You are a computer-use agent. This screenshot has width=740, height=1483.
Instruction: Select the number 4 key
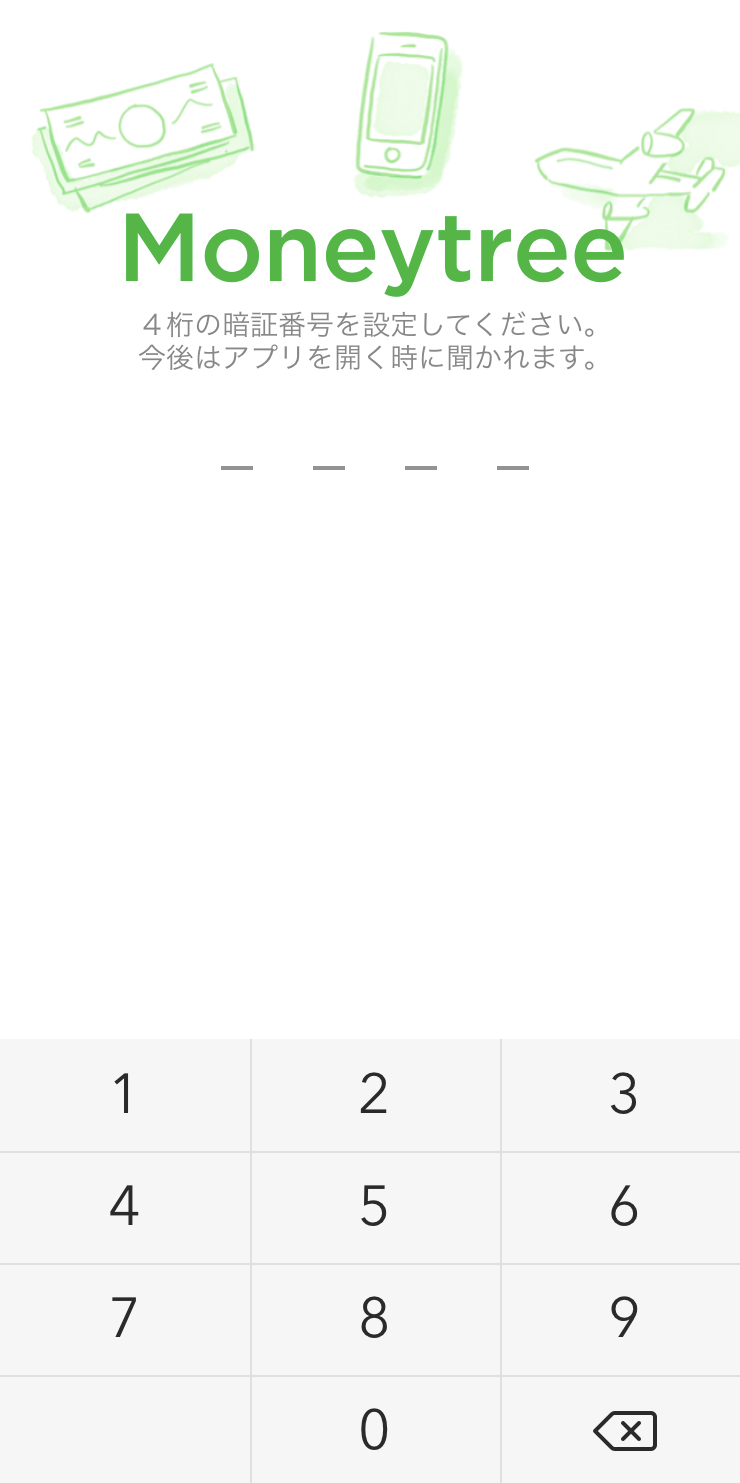pos(124,1207)
